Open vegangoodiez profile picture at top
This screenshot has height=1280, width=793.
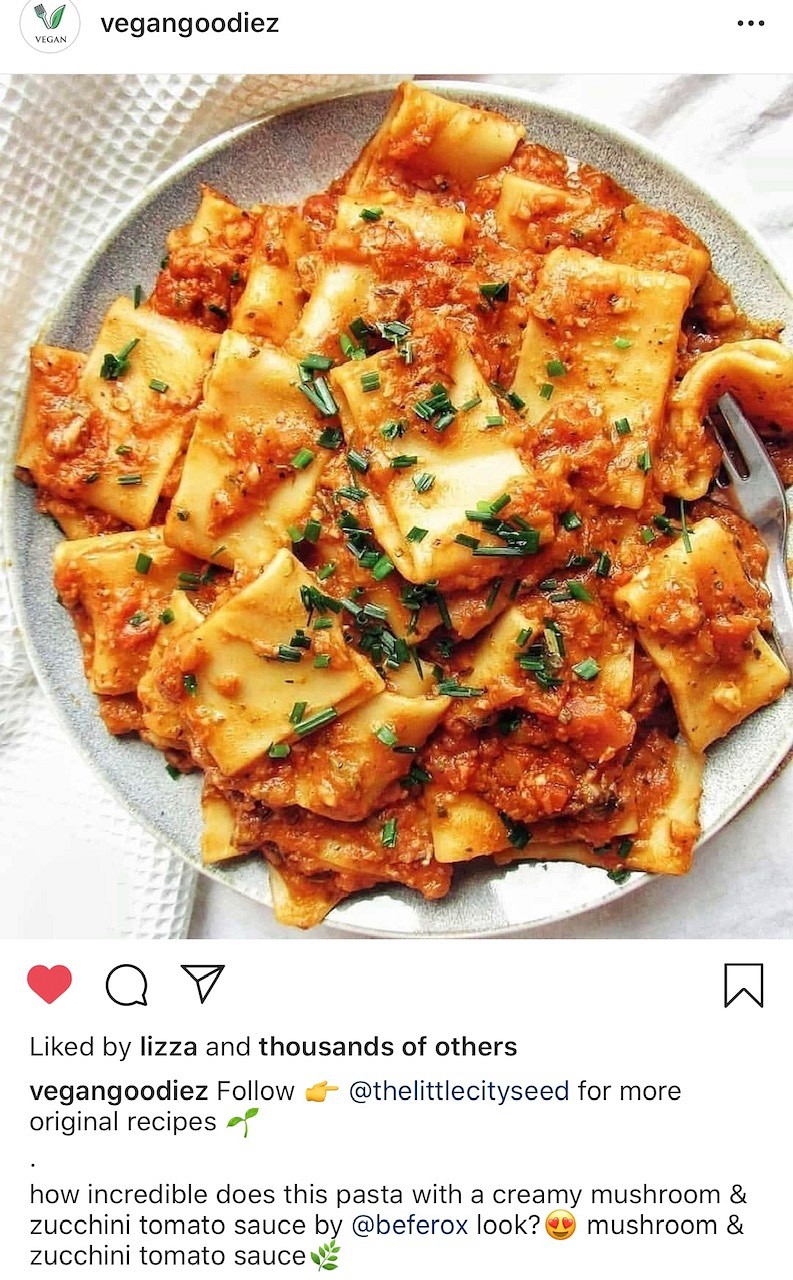pyautogui.click(x=50, y=24)
